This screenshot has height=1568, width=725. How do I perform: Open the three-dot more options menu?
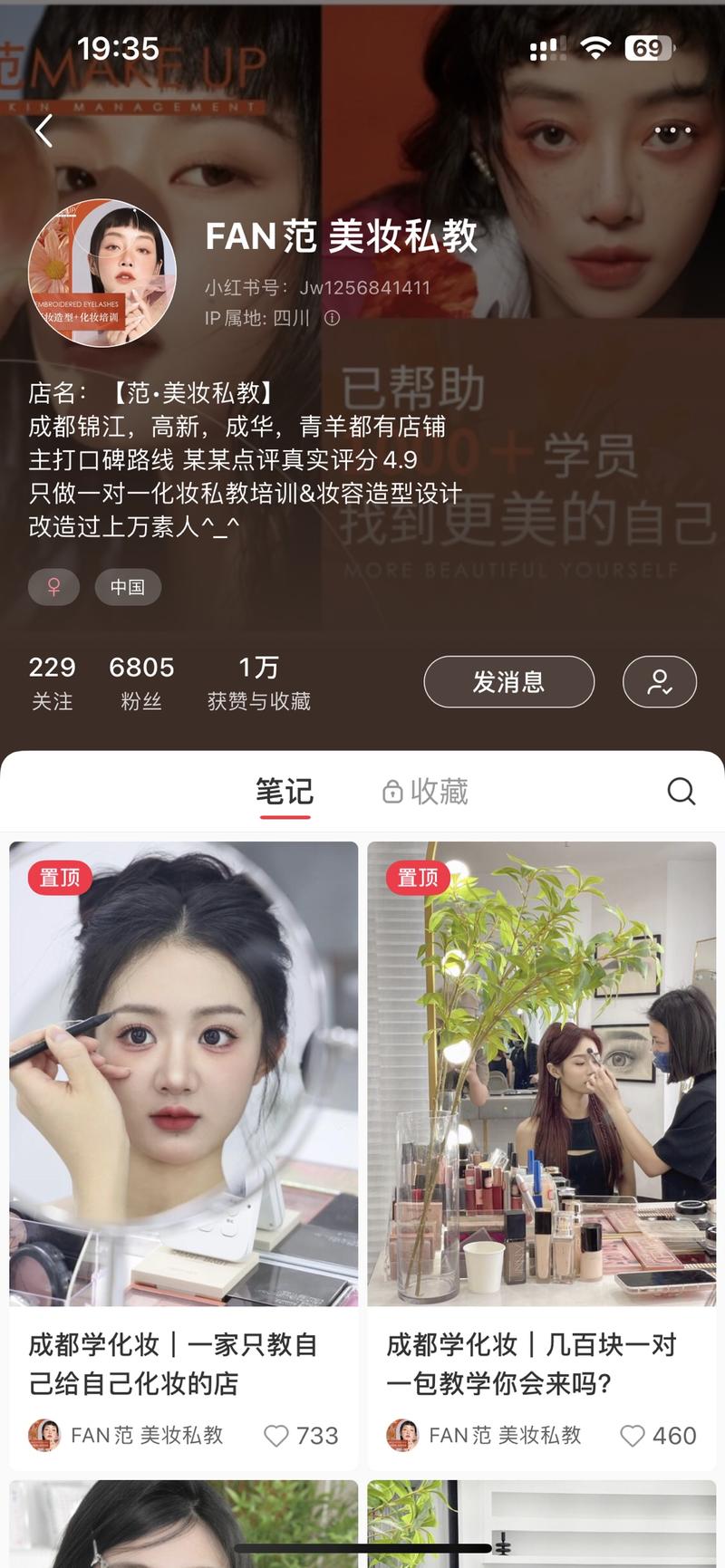click(671, 130)
